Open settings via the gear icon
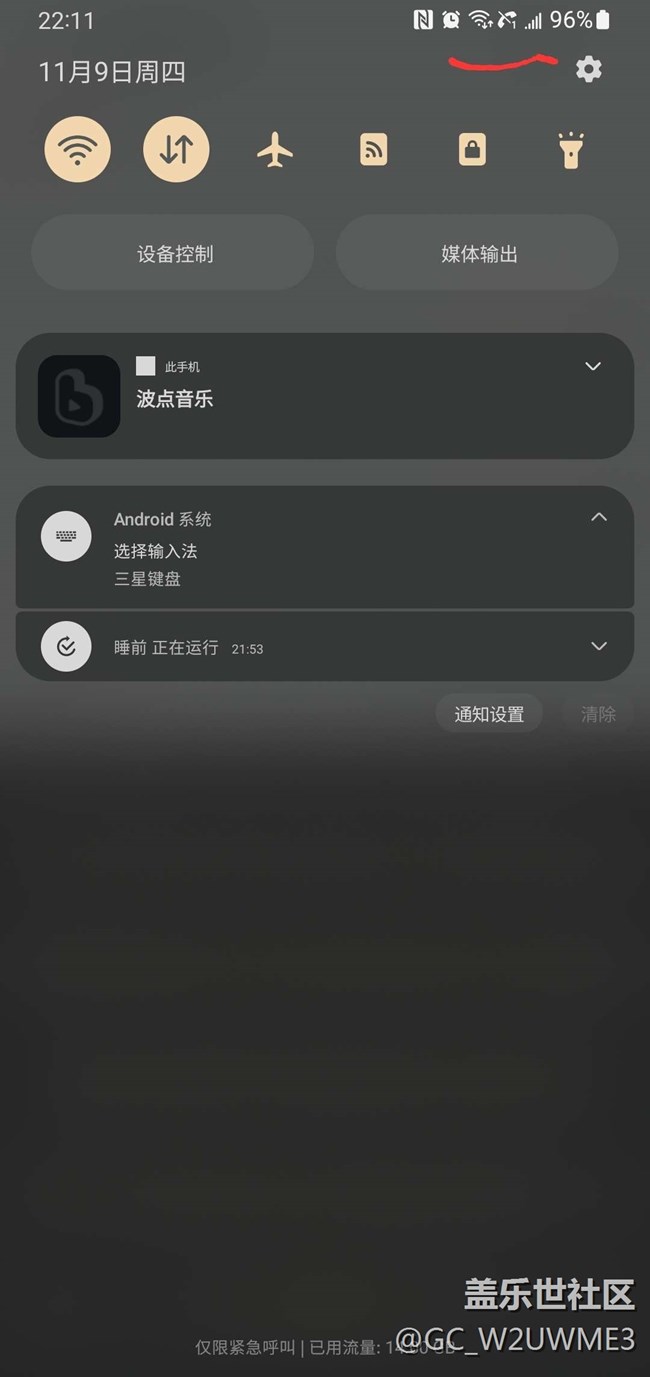 pyautogui.click(x=589, y=69)
